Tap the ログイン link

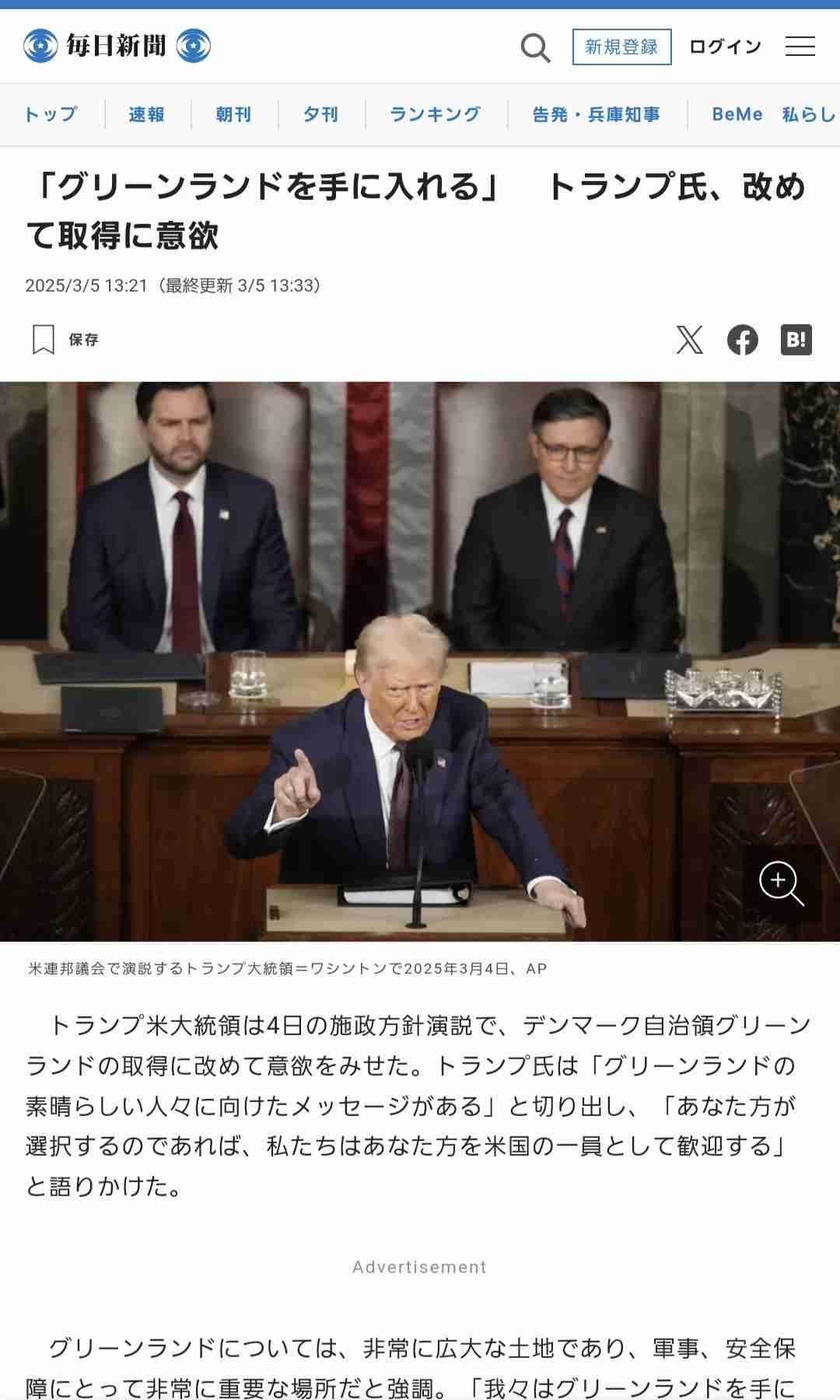pyautogui.click(x=725, y=47)
